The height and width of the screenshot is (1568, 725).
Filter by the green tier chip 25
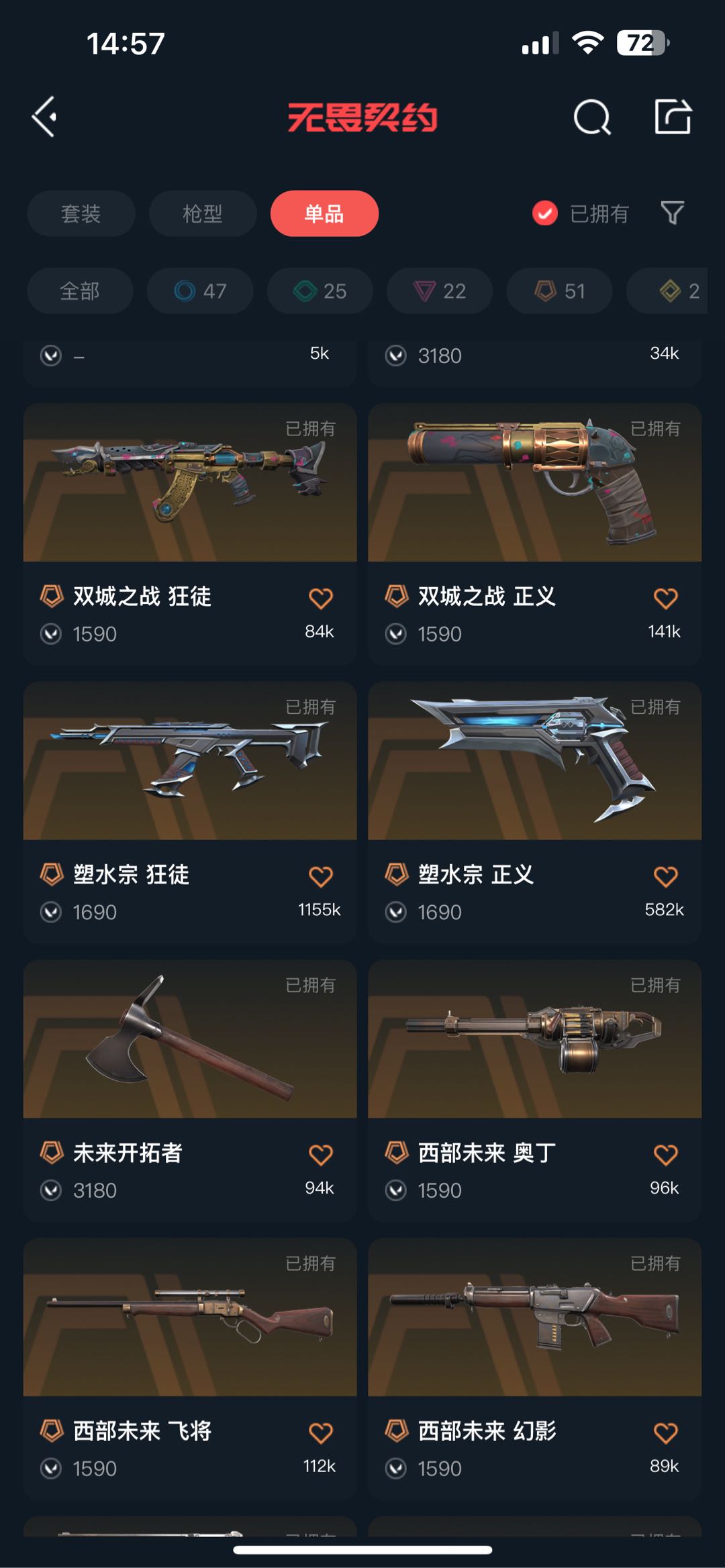(320, 291)
